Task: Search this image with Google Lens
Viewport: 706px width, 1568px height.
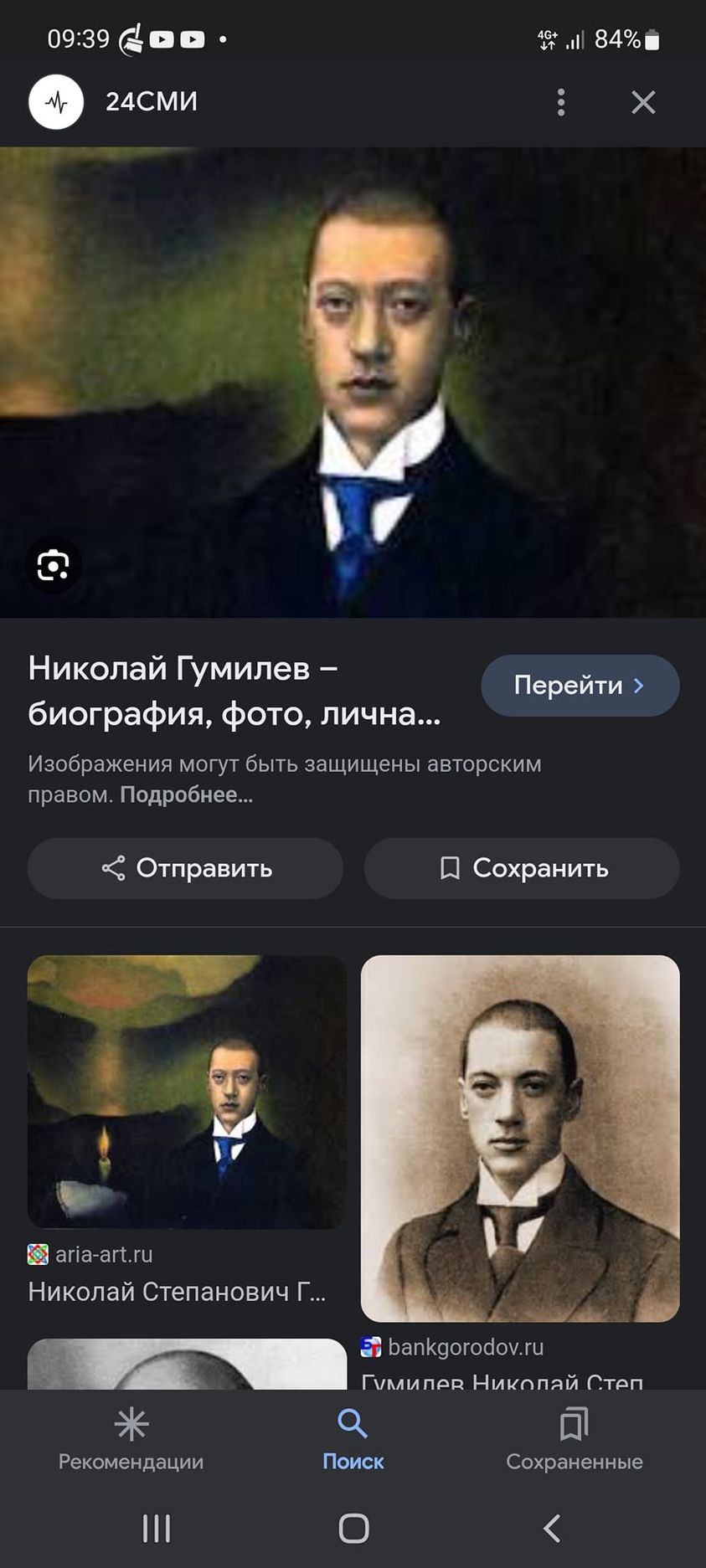Action: click(x=53, y=566)
